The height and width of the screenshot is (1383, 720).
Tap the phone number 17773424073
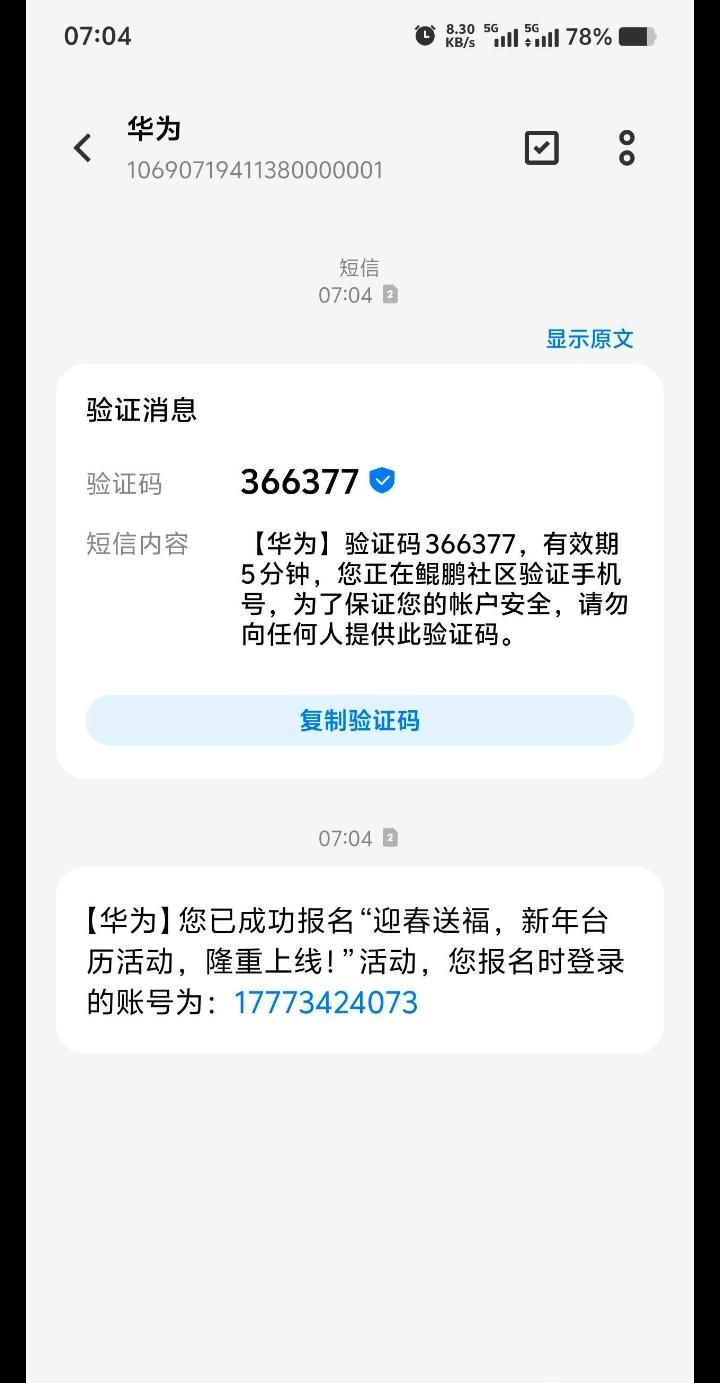coord(325,1002)
